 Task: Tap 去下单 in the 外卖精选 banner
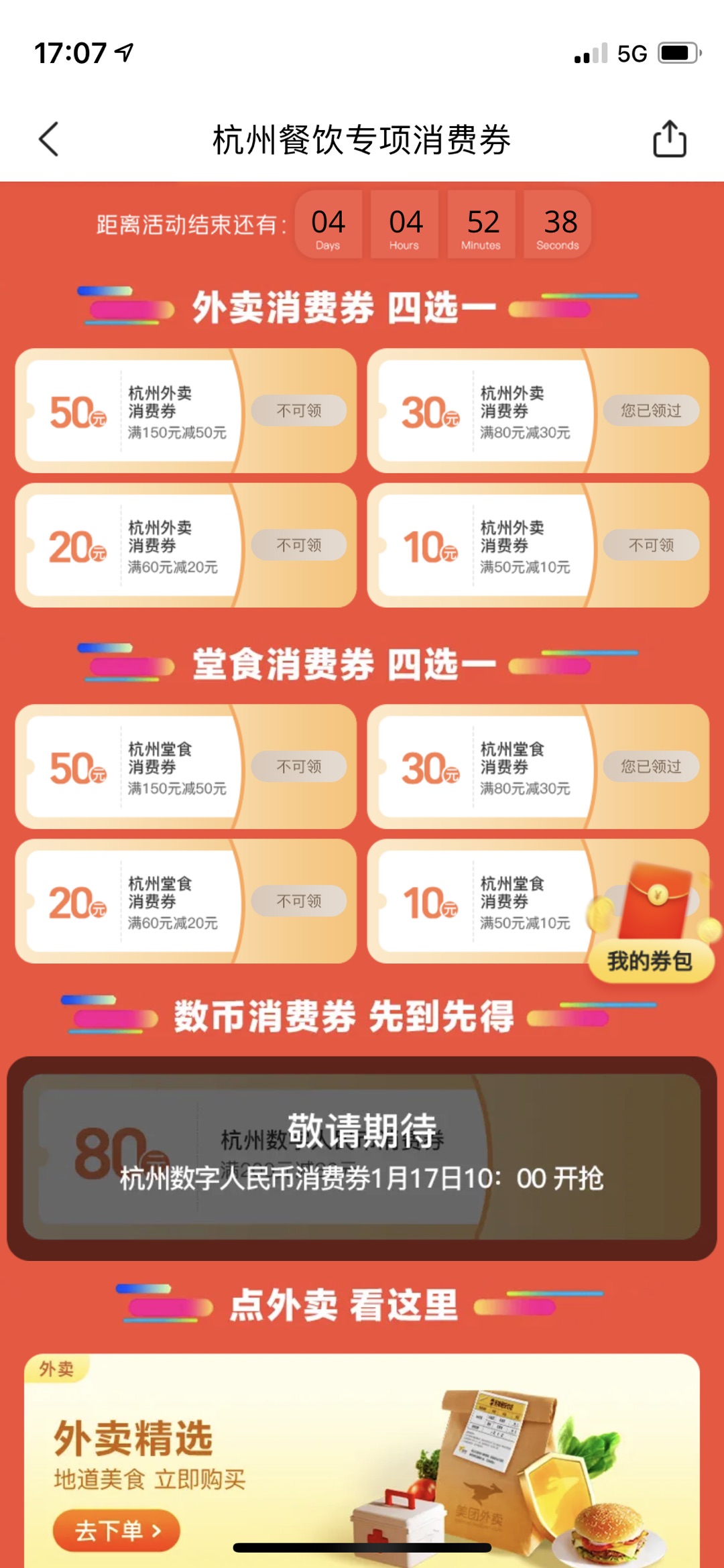(x=117, y=1530)
